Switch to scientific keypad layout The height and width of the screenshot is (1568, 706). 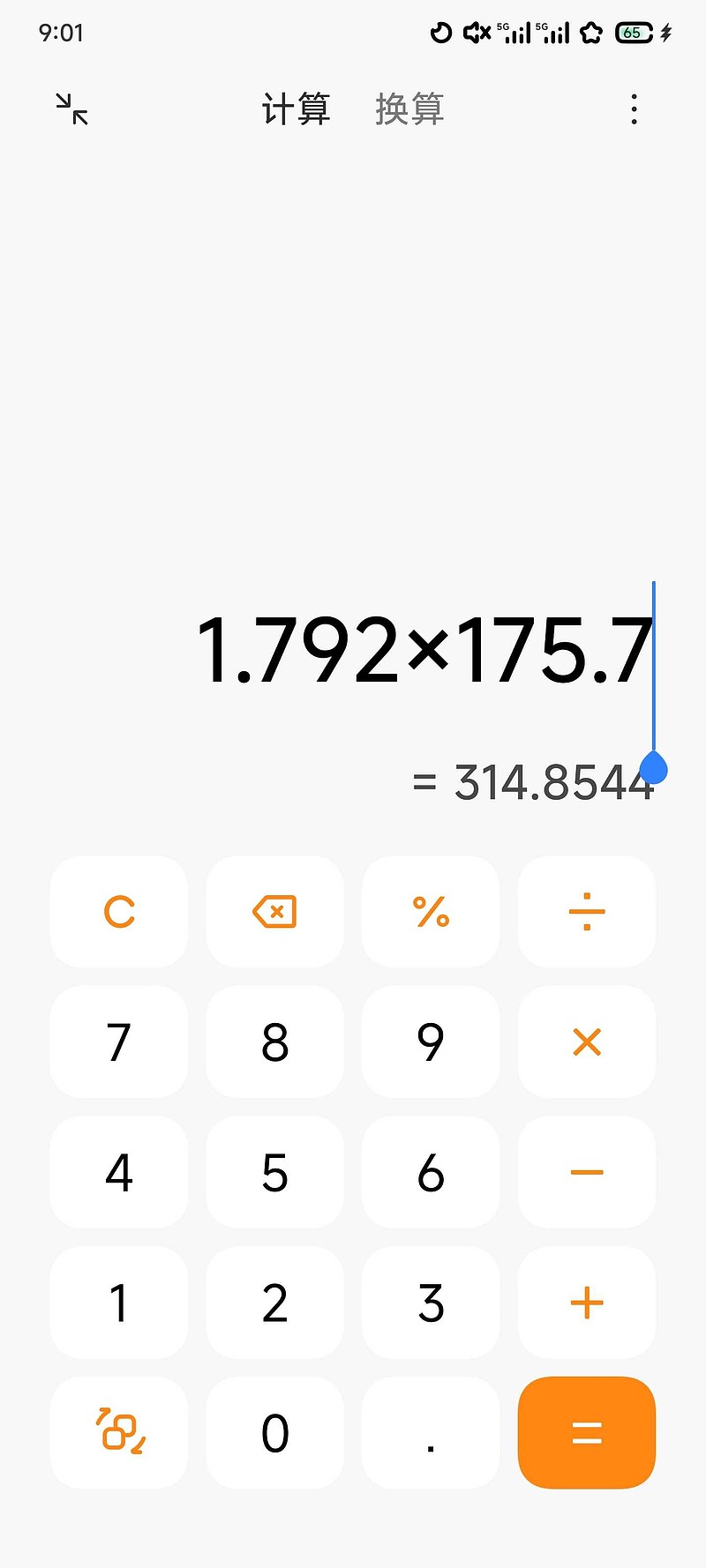point(119,1433)
